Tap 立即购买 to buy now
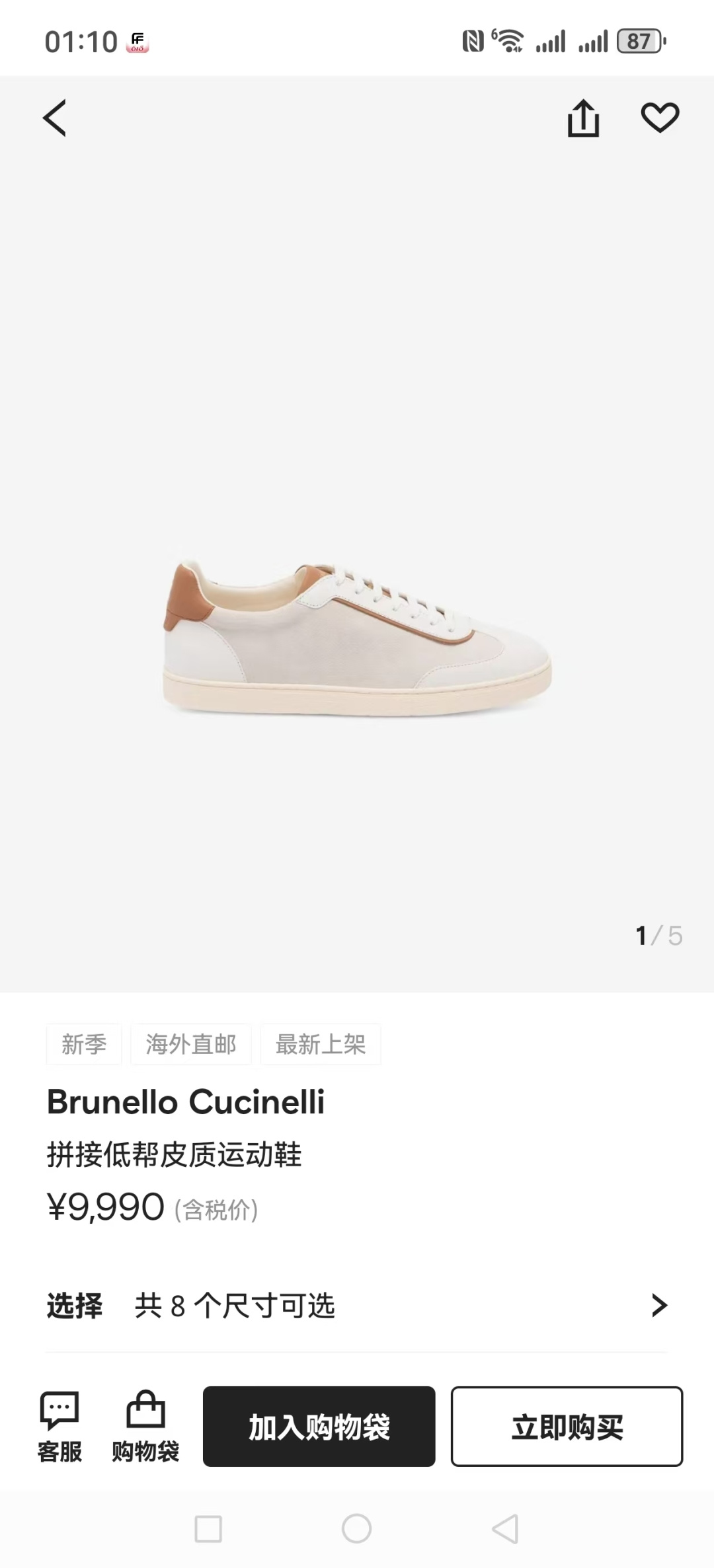Screen dimensions: 714x1568 [567, 1427]
